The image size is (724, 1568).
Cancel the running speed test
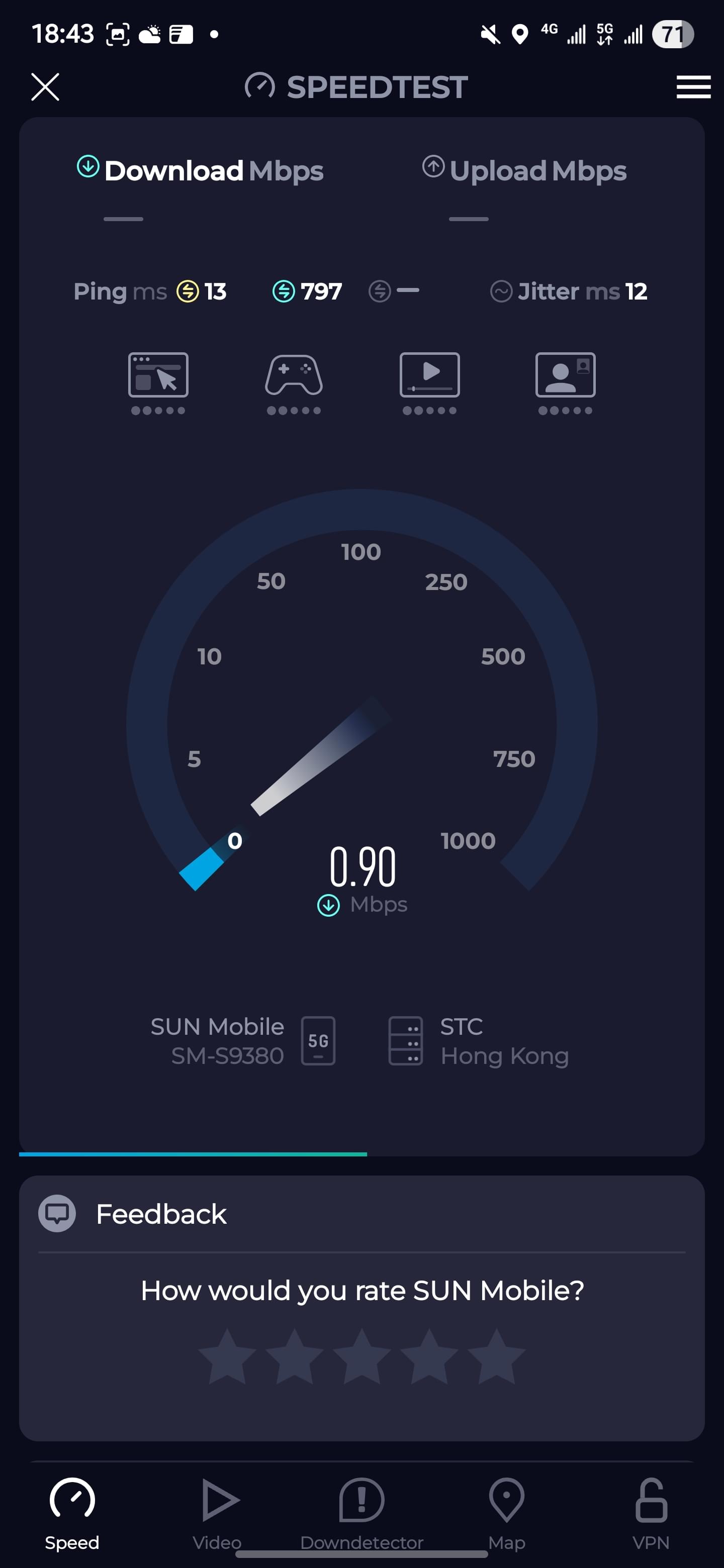click(45, 87)
